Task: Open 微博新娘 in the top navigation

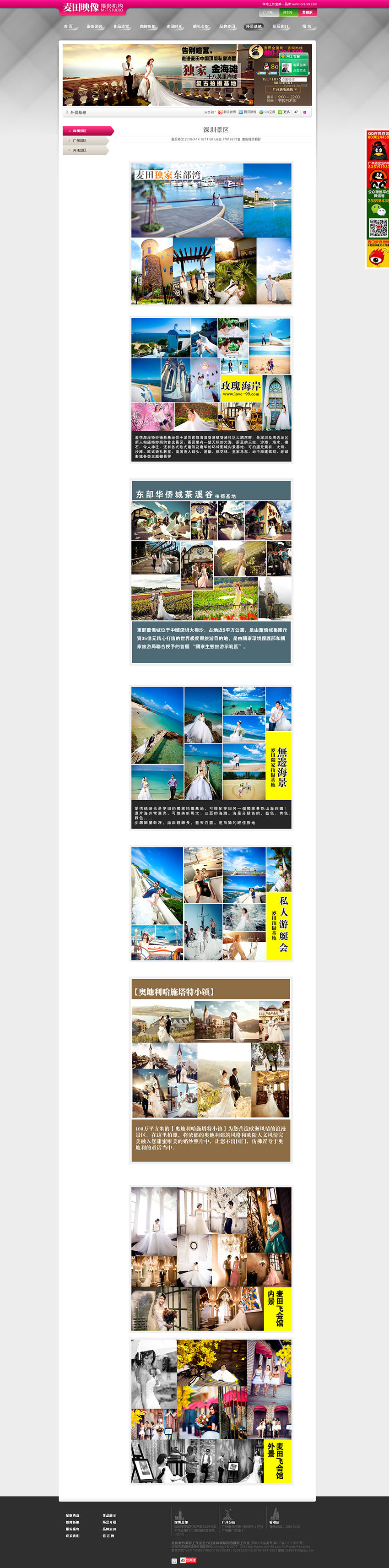Action: tap(148, 27)
